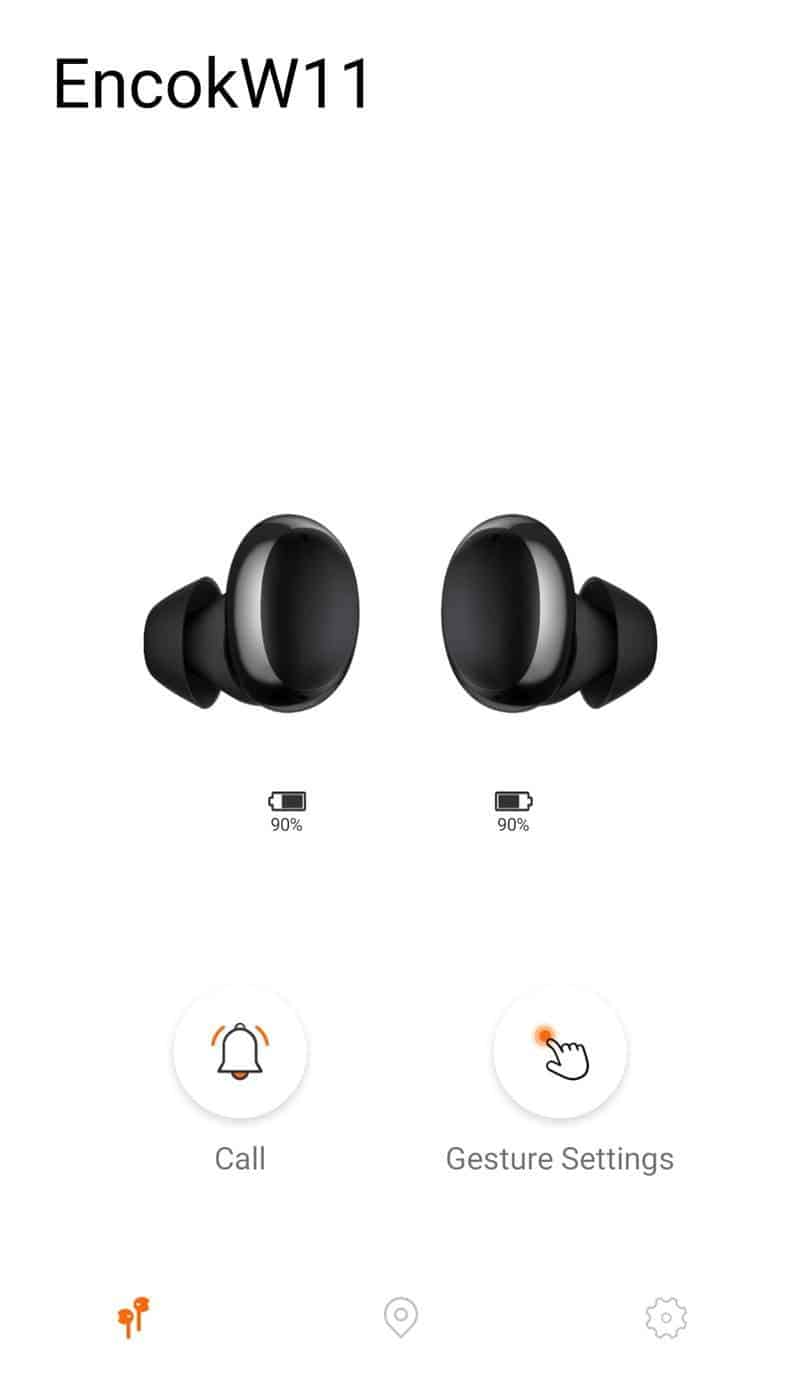The width and height of the screenshot is (800, 1373).
Task: Tap the Call bell button
Action: point(240,1051)
